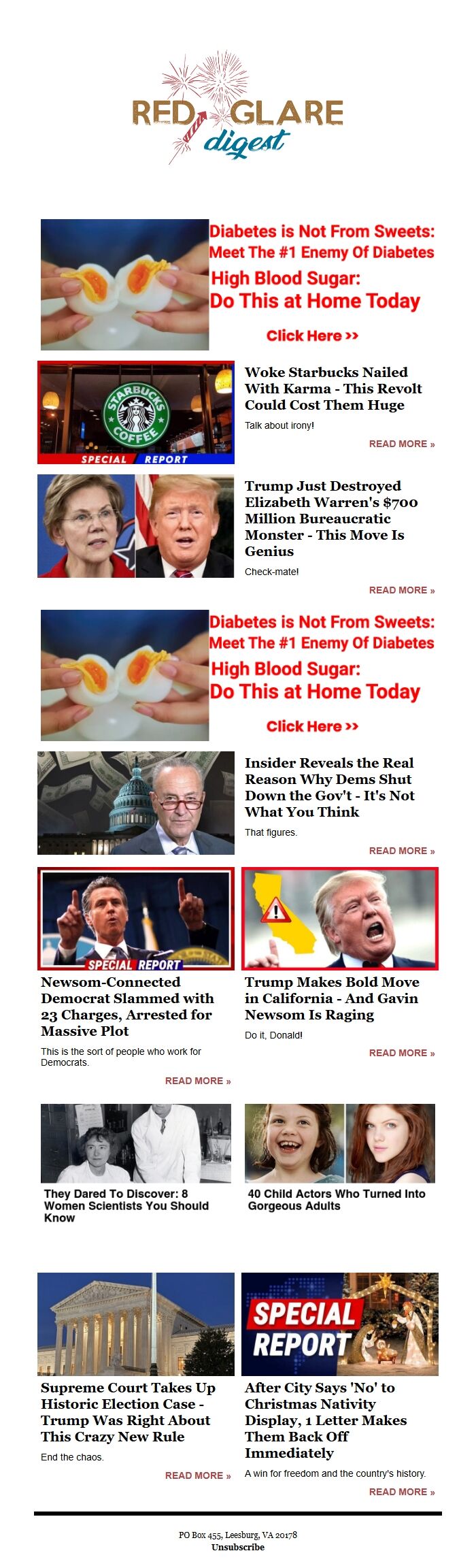476x1568 pixels.
Task: Open the California map Trump image
Action: click(340, 919)
